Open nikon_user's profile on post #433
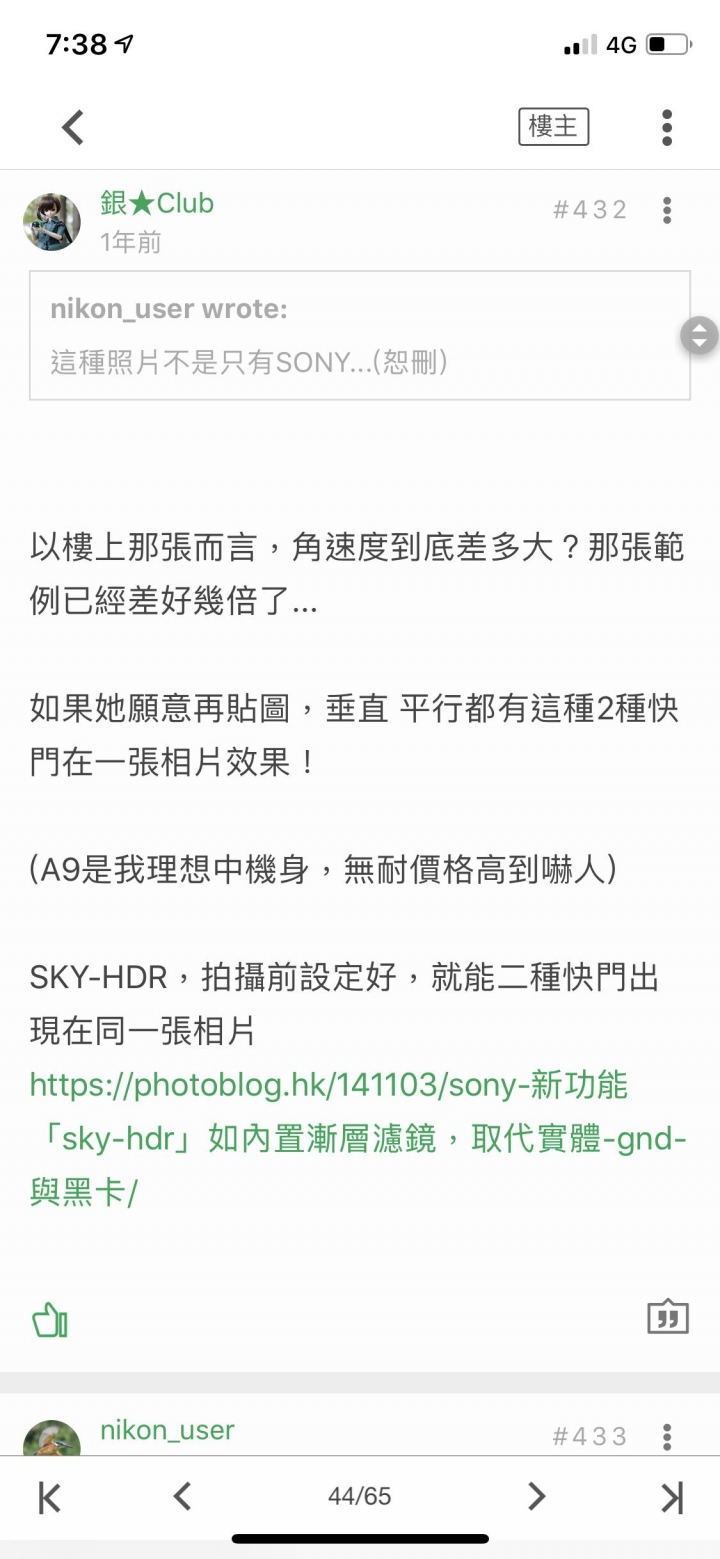 pos(167,1430)
